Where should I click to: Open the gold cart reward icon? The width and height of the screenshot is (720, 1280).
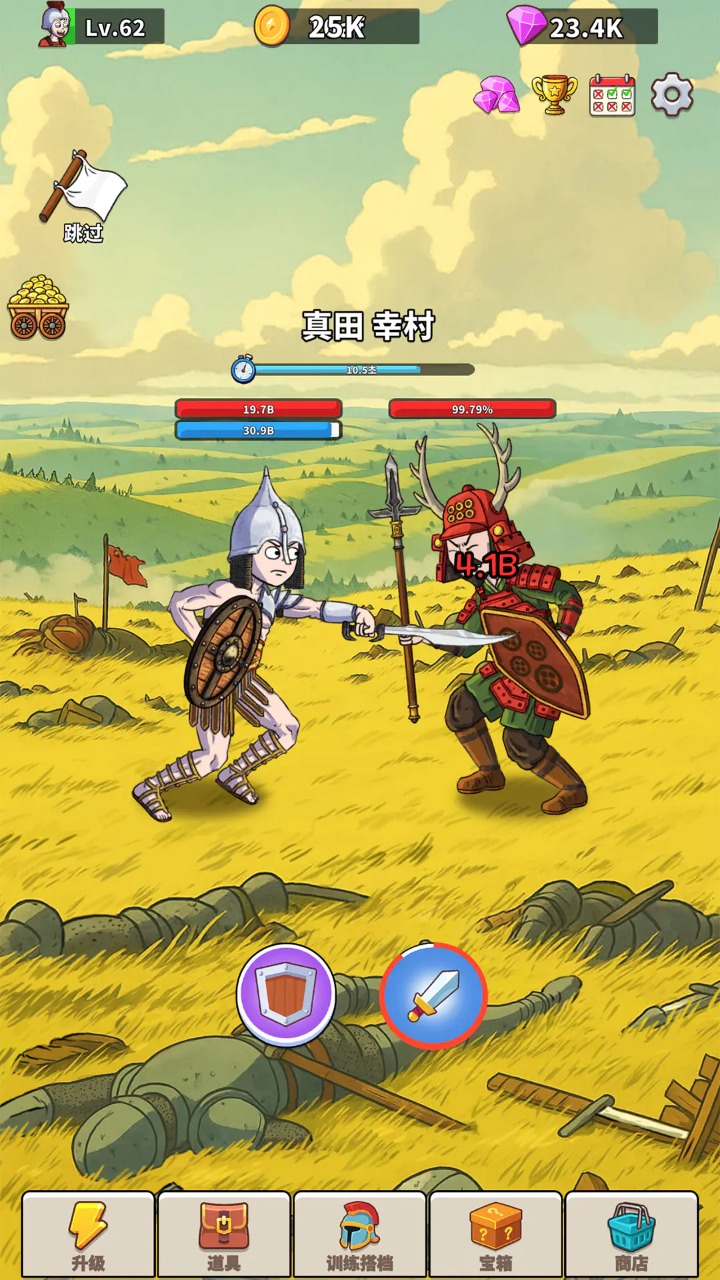(38, 308)
